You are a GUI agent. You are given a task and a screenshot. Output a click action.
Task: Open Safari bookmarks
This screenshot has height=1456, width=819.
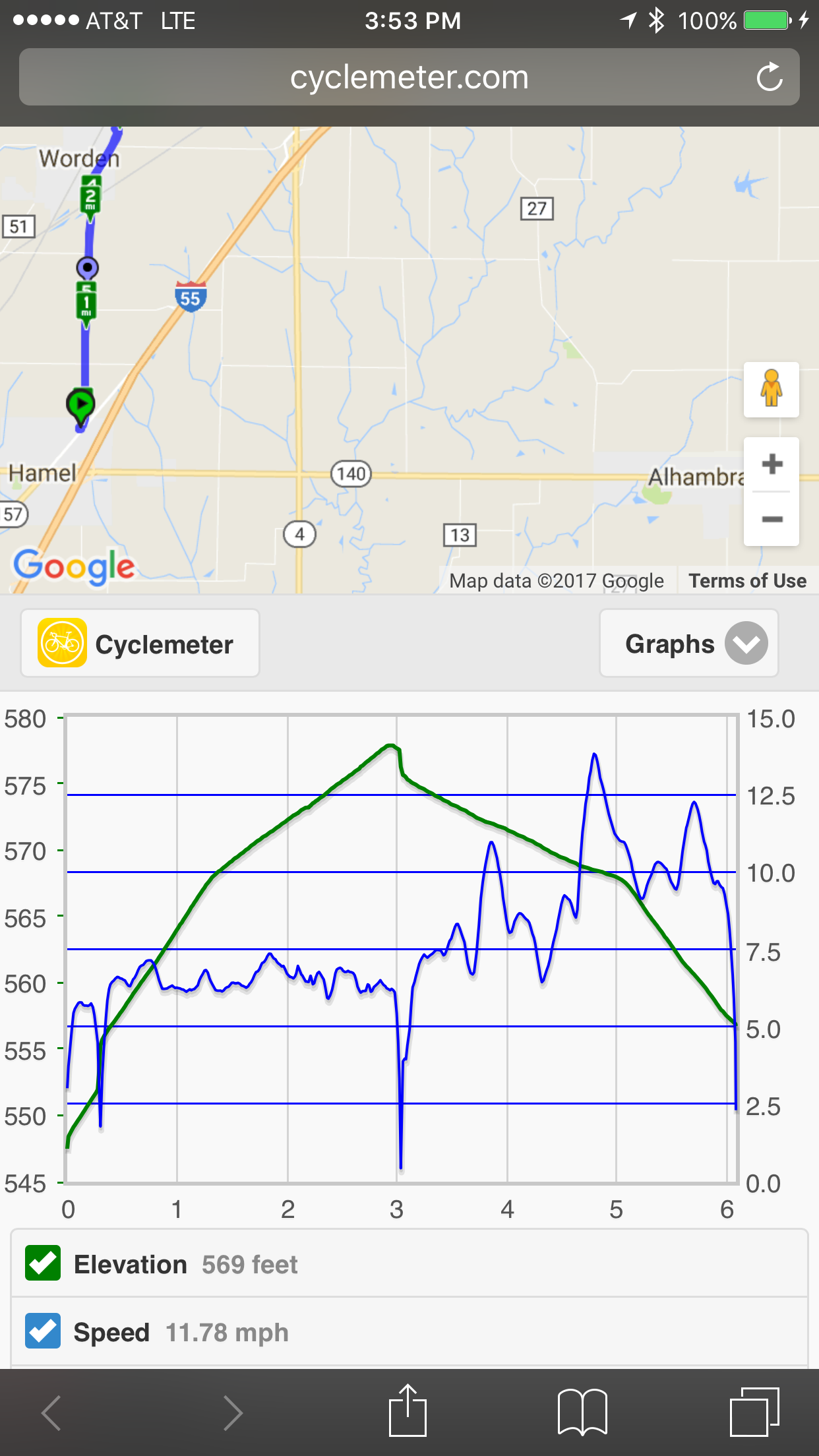(x=582, y=1412)
